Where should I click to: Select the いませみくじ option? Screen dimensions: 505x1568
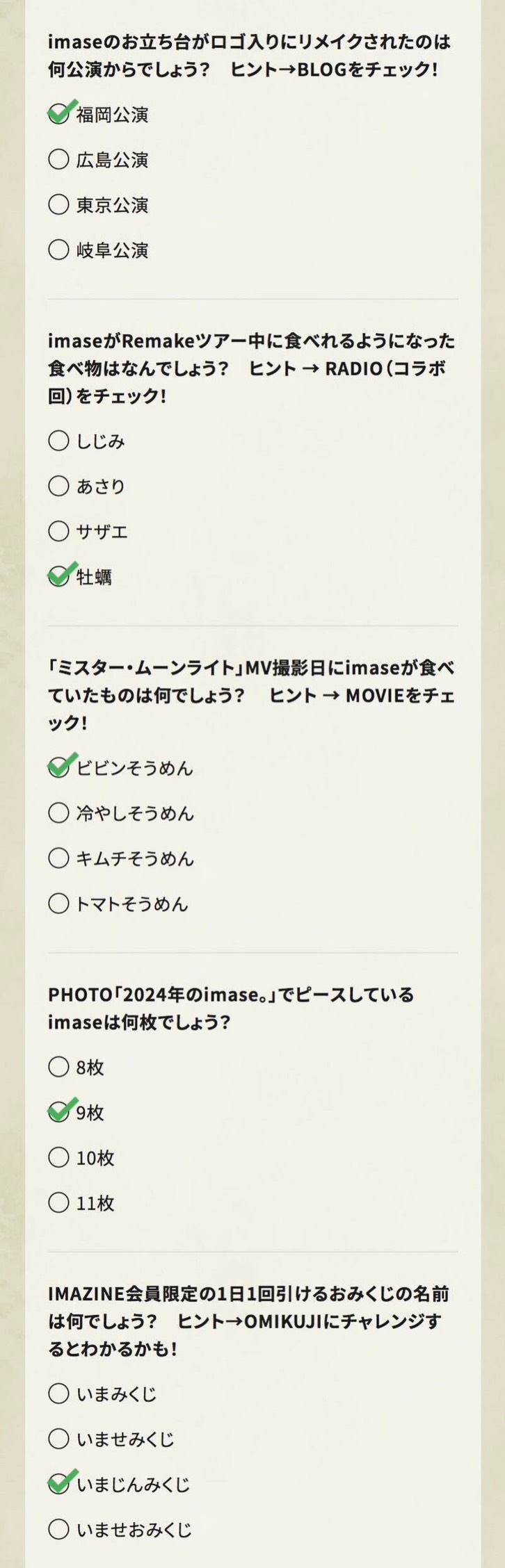(59, 1439)
